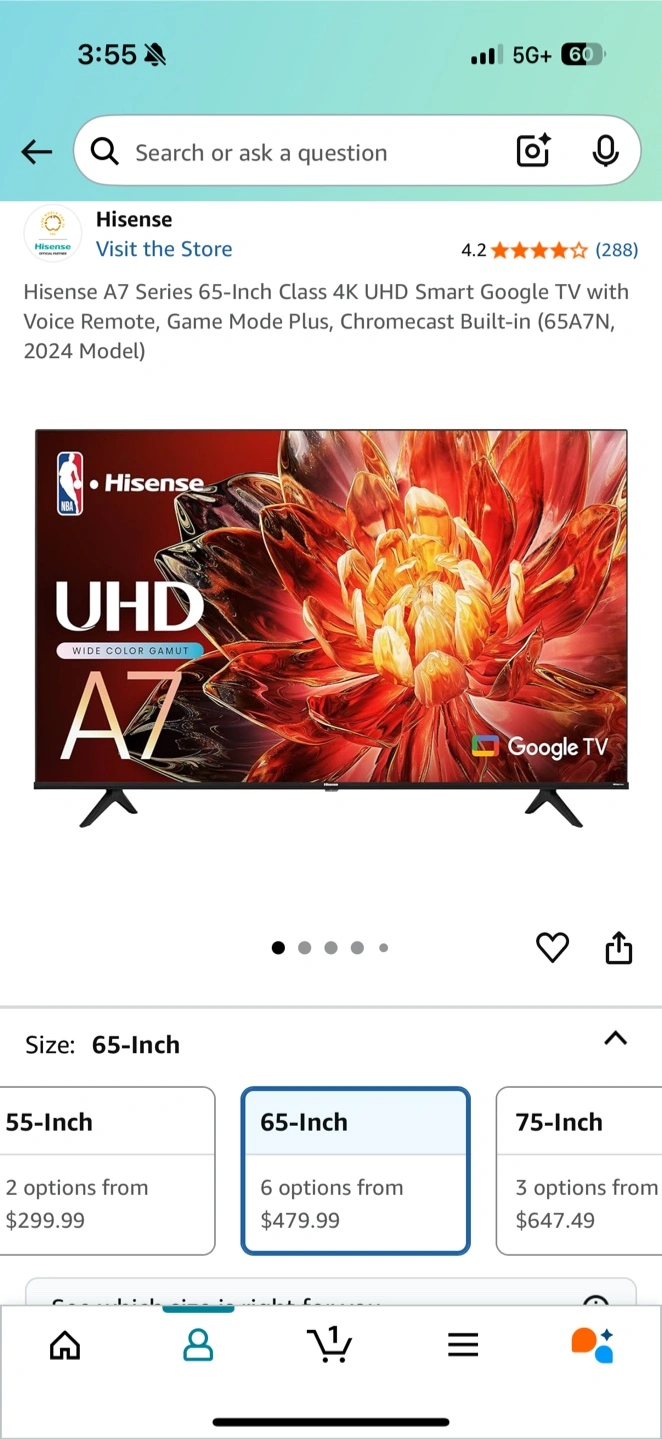
Task: Collapse the Size options chevron
Action: pyautogui.click(x=615, y=1039)
